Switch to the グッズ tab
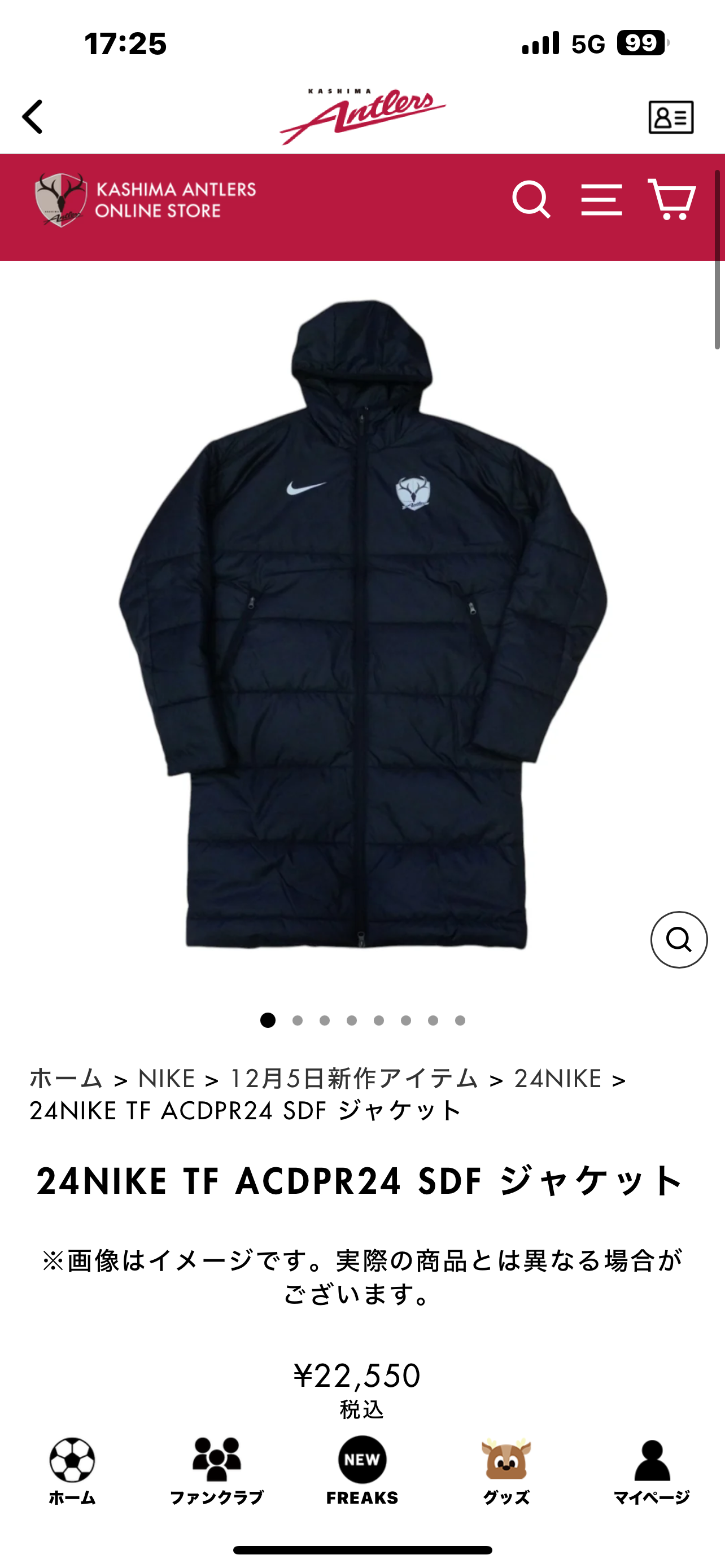The width and height of the screenshot is (725, 1568). (x=506, y=1470)
